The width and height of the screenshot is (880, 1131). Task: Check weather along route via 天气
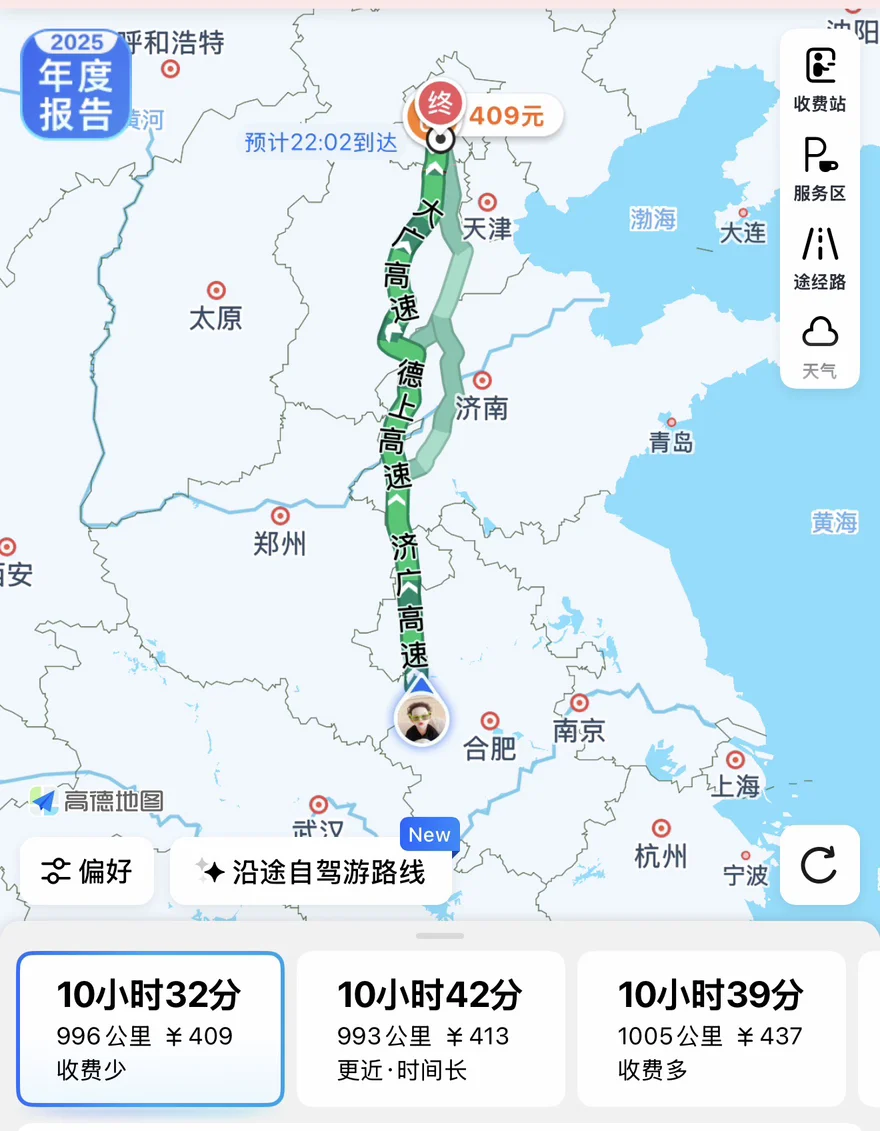(819, 348)
